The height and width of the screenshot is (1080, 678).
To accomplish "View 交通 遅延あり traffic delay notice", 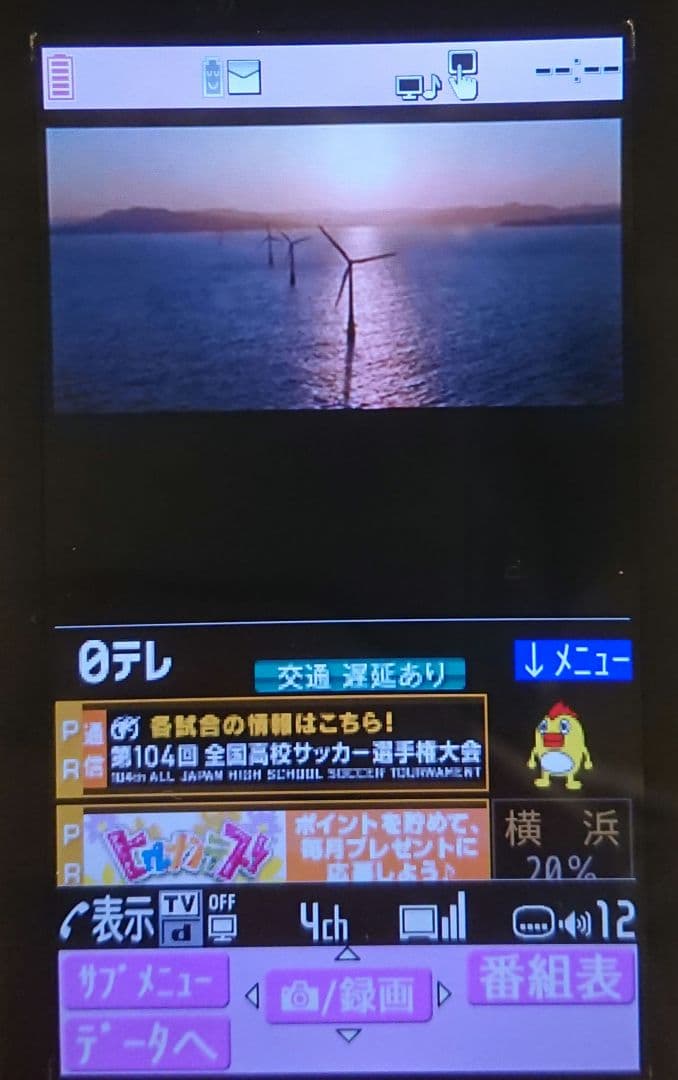I will 360,675.
